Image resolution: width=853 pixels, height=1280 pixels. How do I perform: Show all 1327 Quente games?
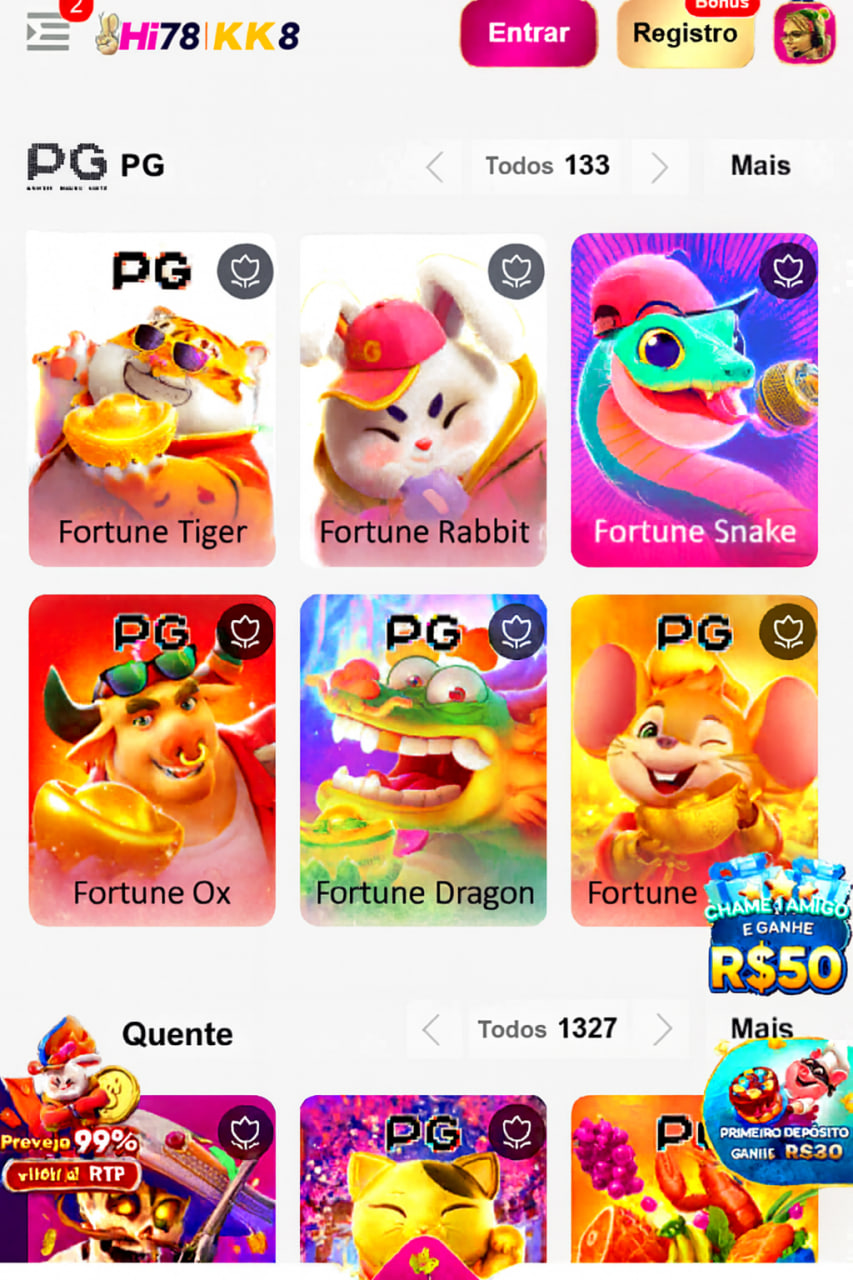coord(547,1029)
